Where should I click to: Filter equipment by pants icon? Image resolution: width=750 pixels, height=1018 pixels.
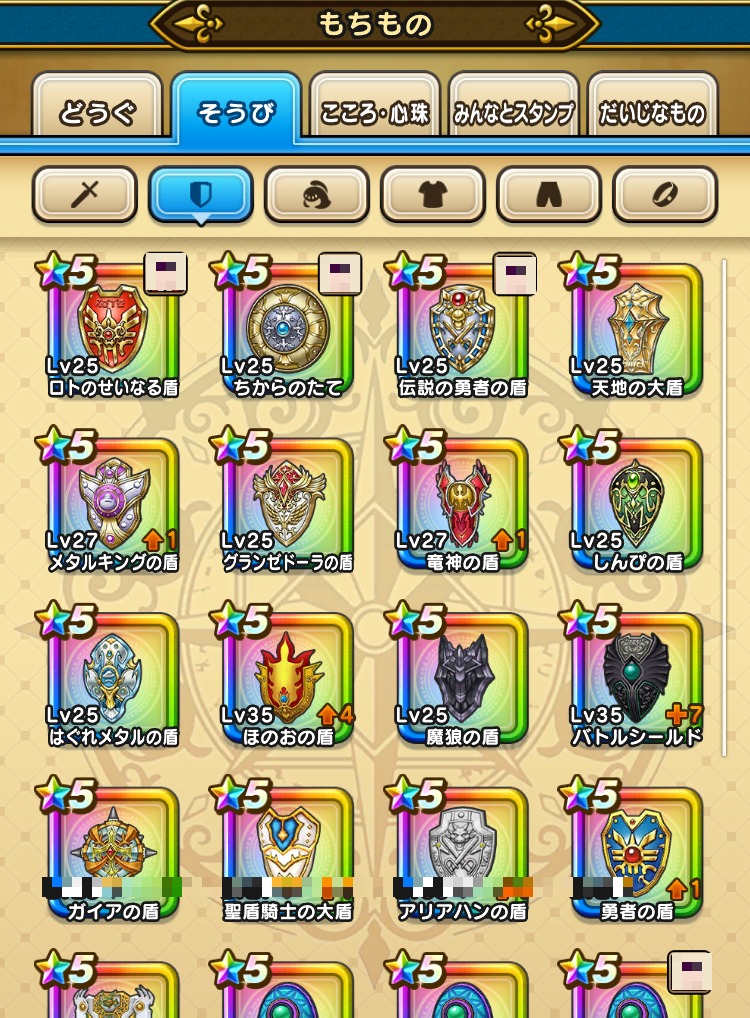pyautogui.click(x=548, y=194)
